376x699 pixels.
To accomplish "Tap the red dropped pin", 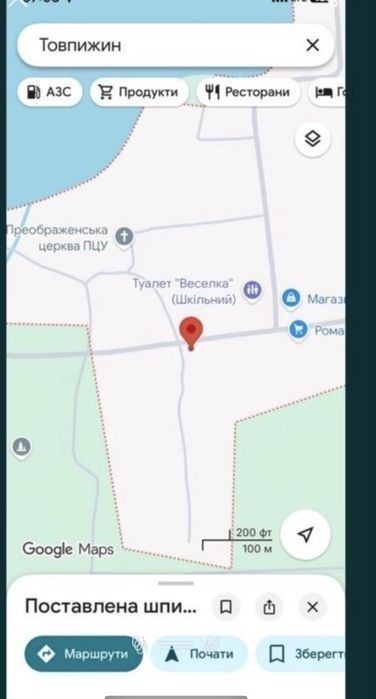I will (x=191, y=333).
